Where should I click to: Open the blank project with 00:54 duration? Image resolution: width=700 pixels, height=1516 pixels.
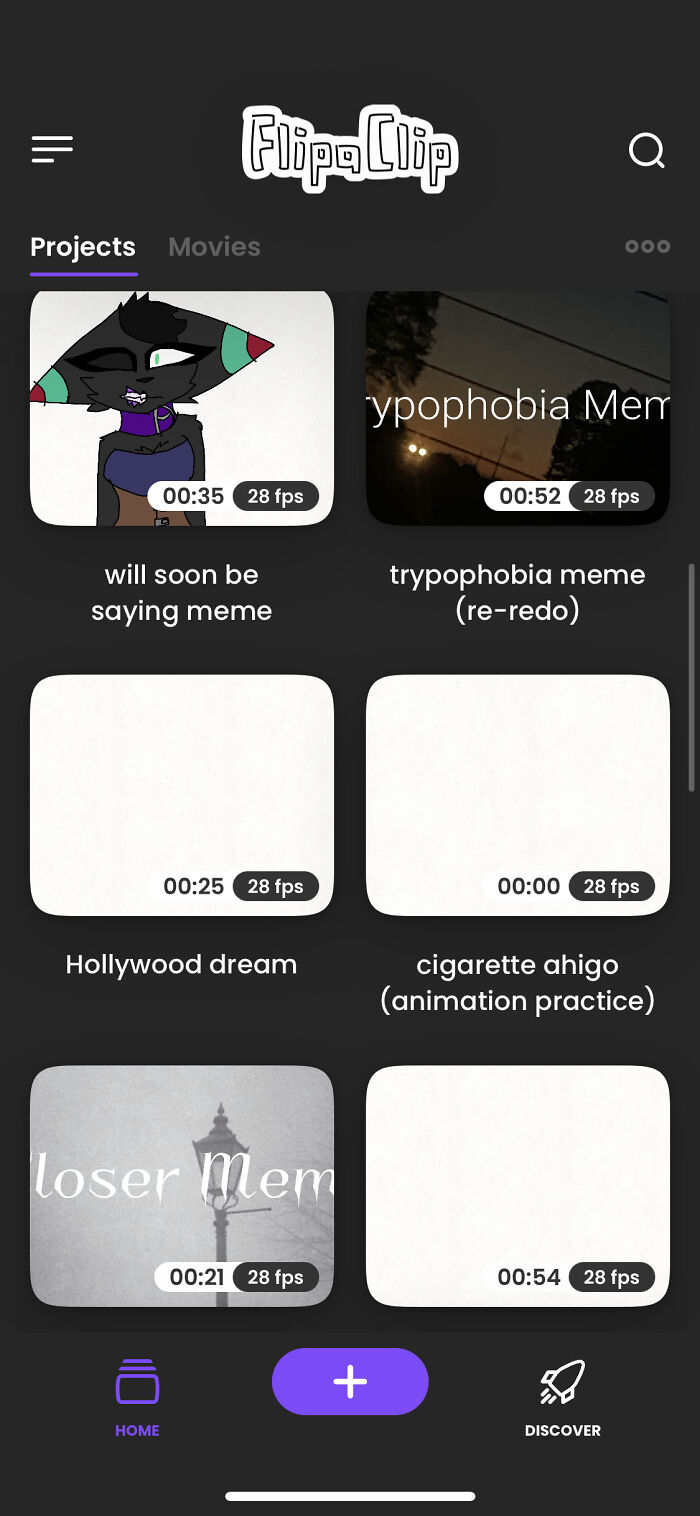[517, 1185]
